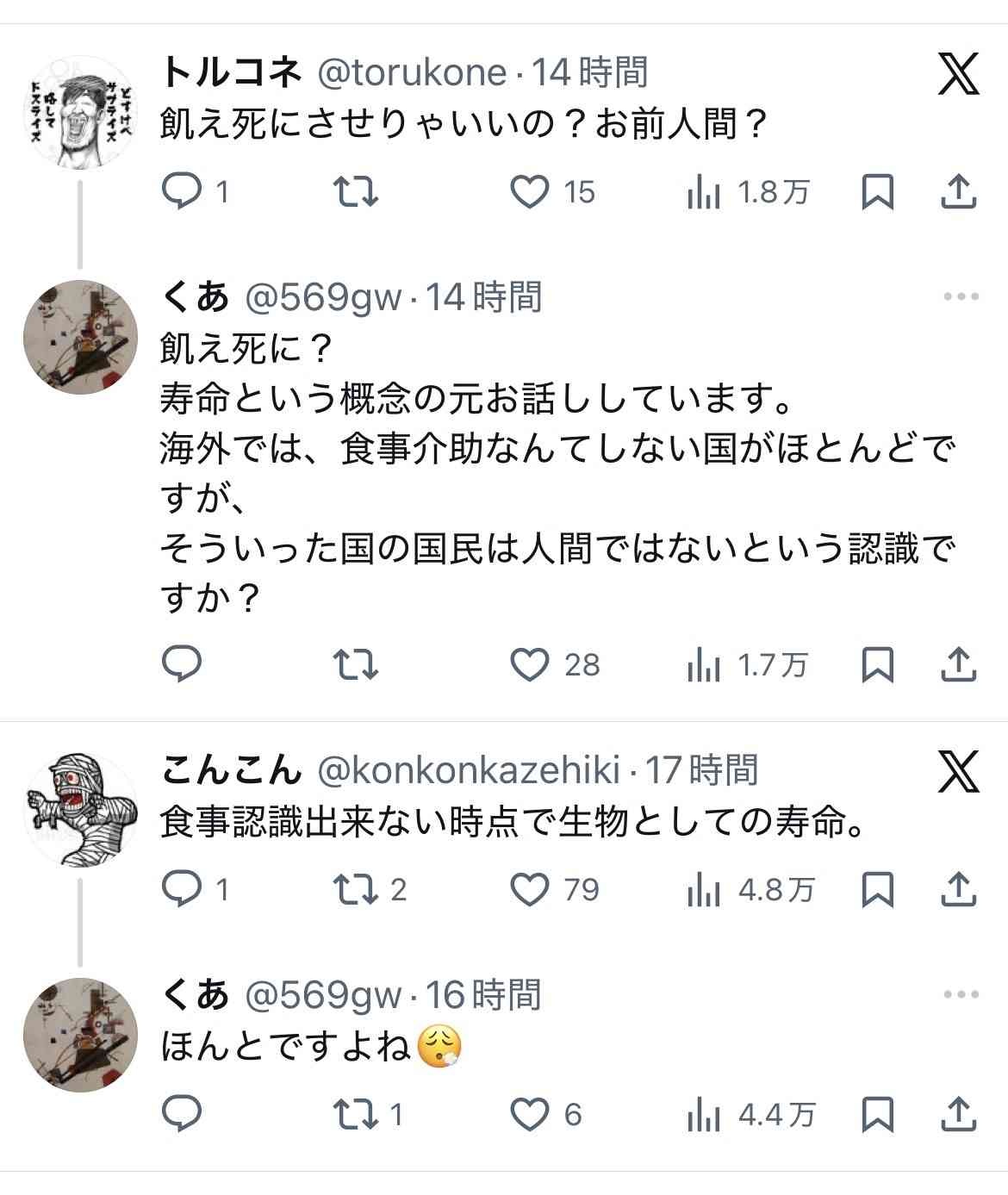
Task: Bookmark the ほんとですよね reply
Action: coord(877,1115)
